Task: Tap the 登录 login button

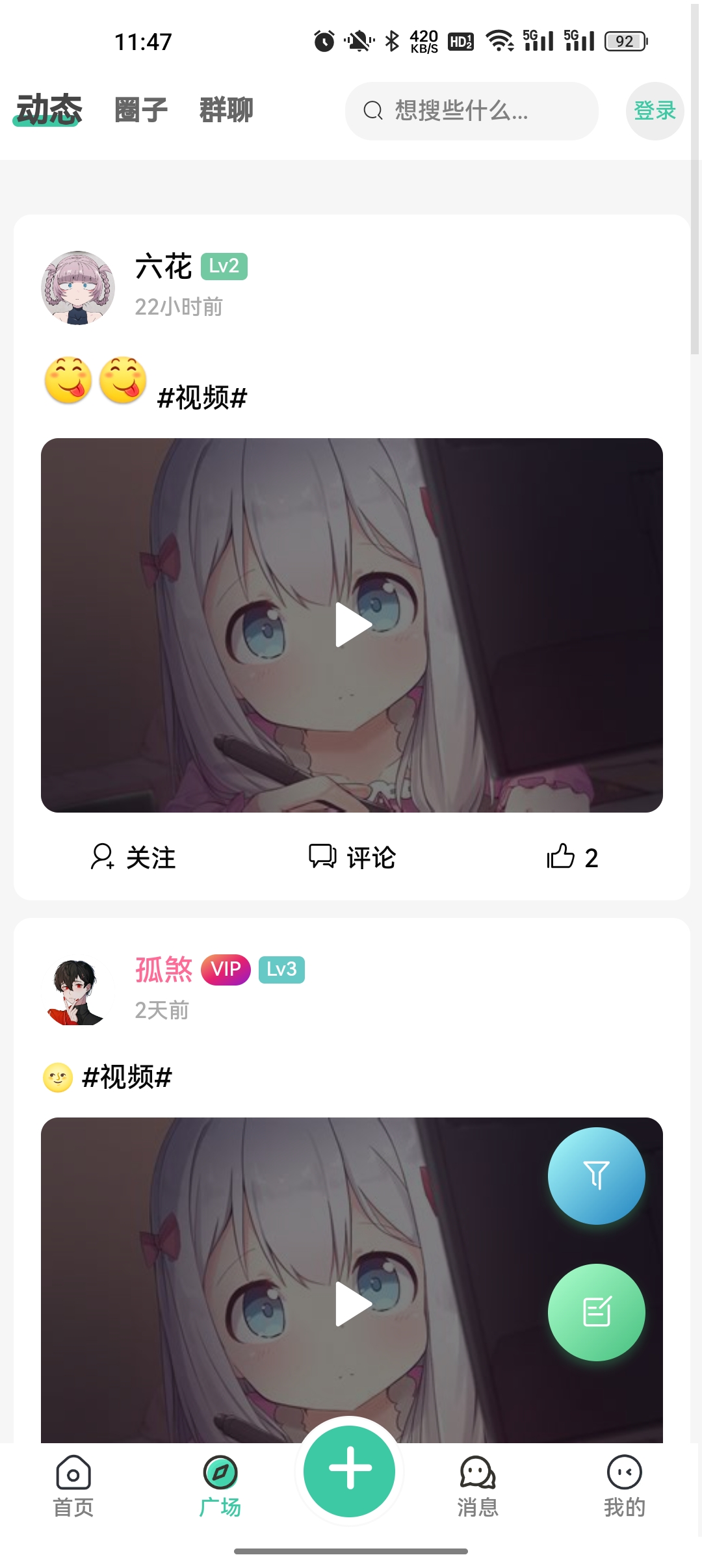Action: click(655, 111)
